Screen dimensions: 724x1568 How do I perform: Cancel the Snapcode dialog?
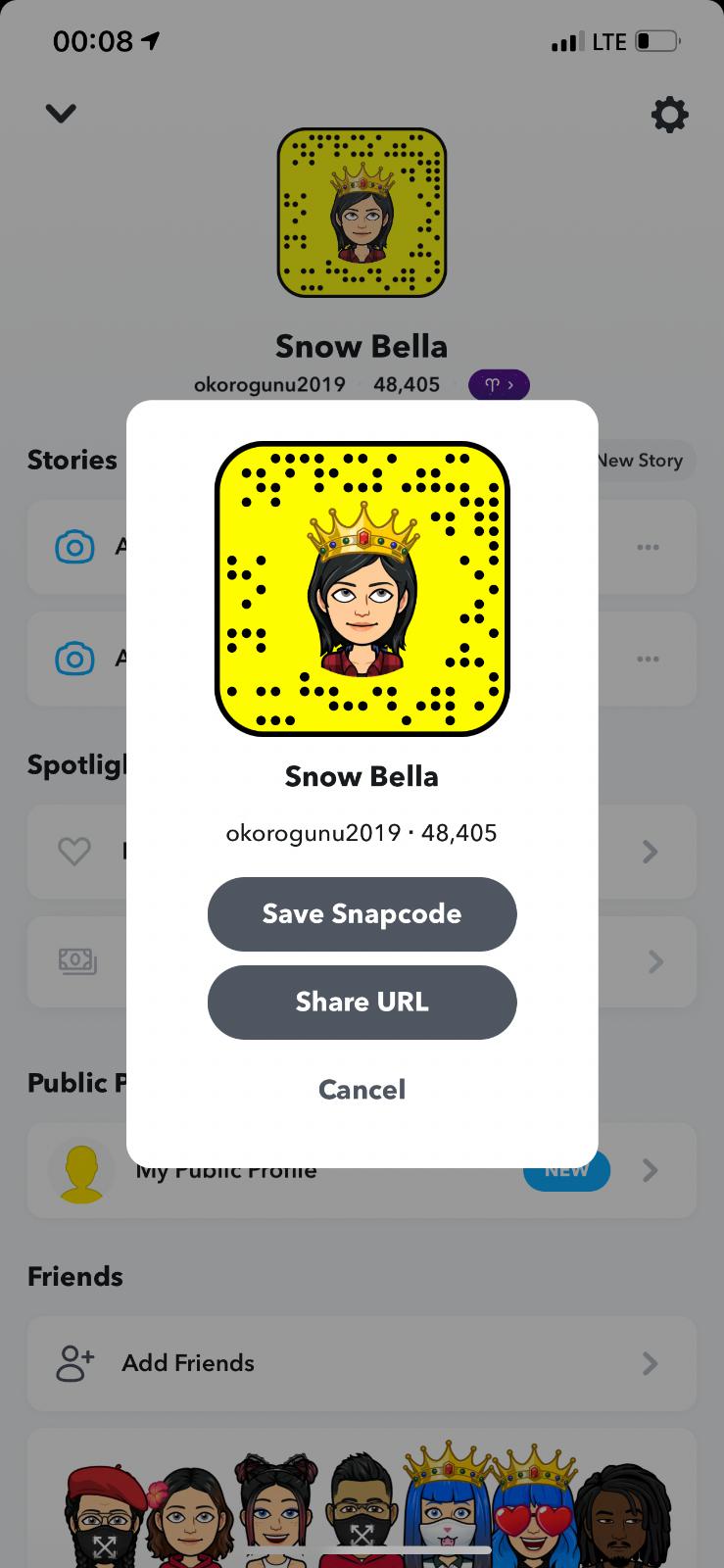(362, 1089)
